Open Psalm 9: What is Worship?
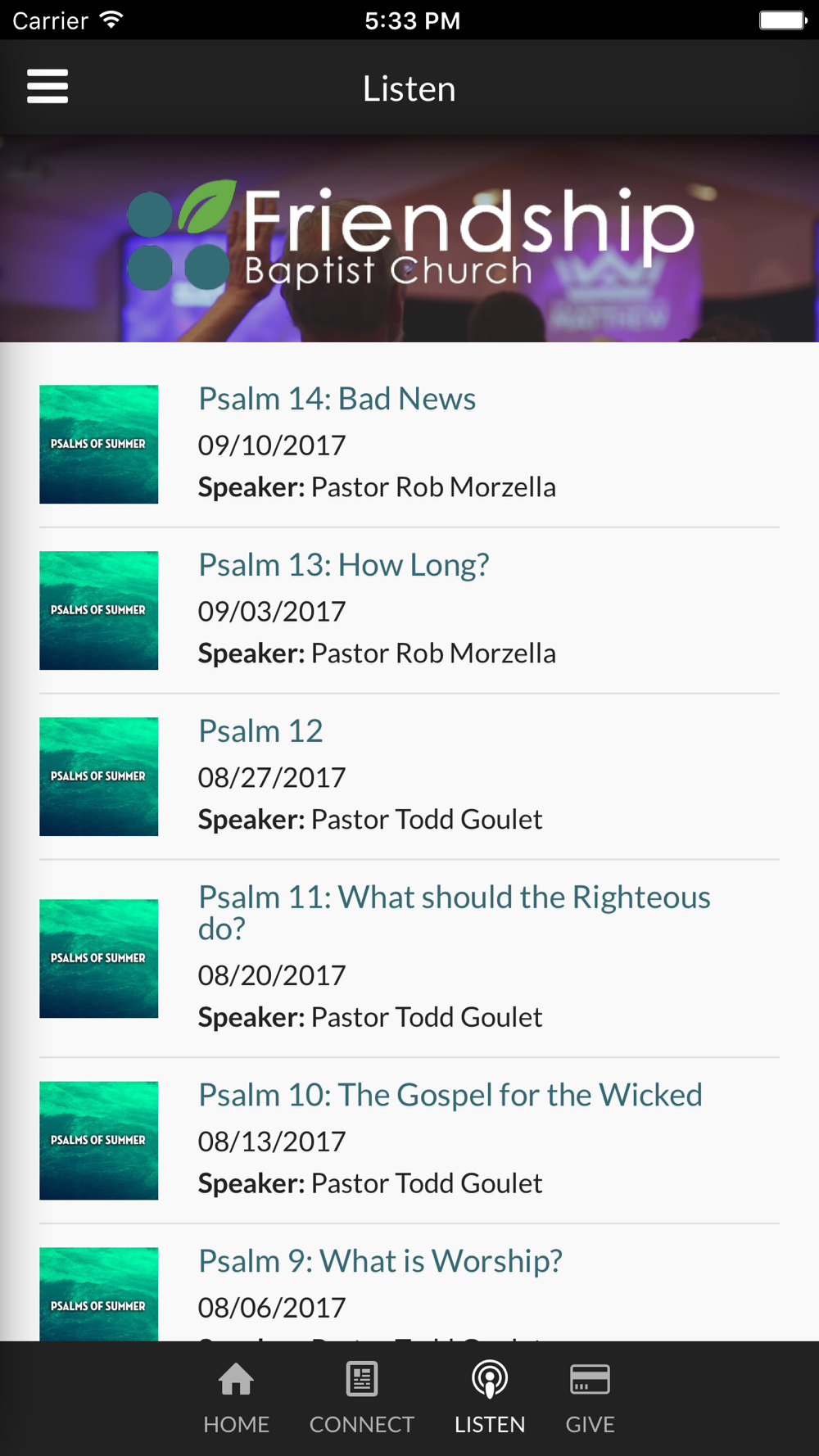The width and height of the screenshot is (819, 1456). pos(380,1262)
